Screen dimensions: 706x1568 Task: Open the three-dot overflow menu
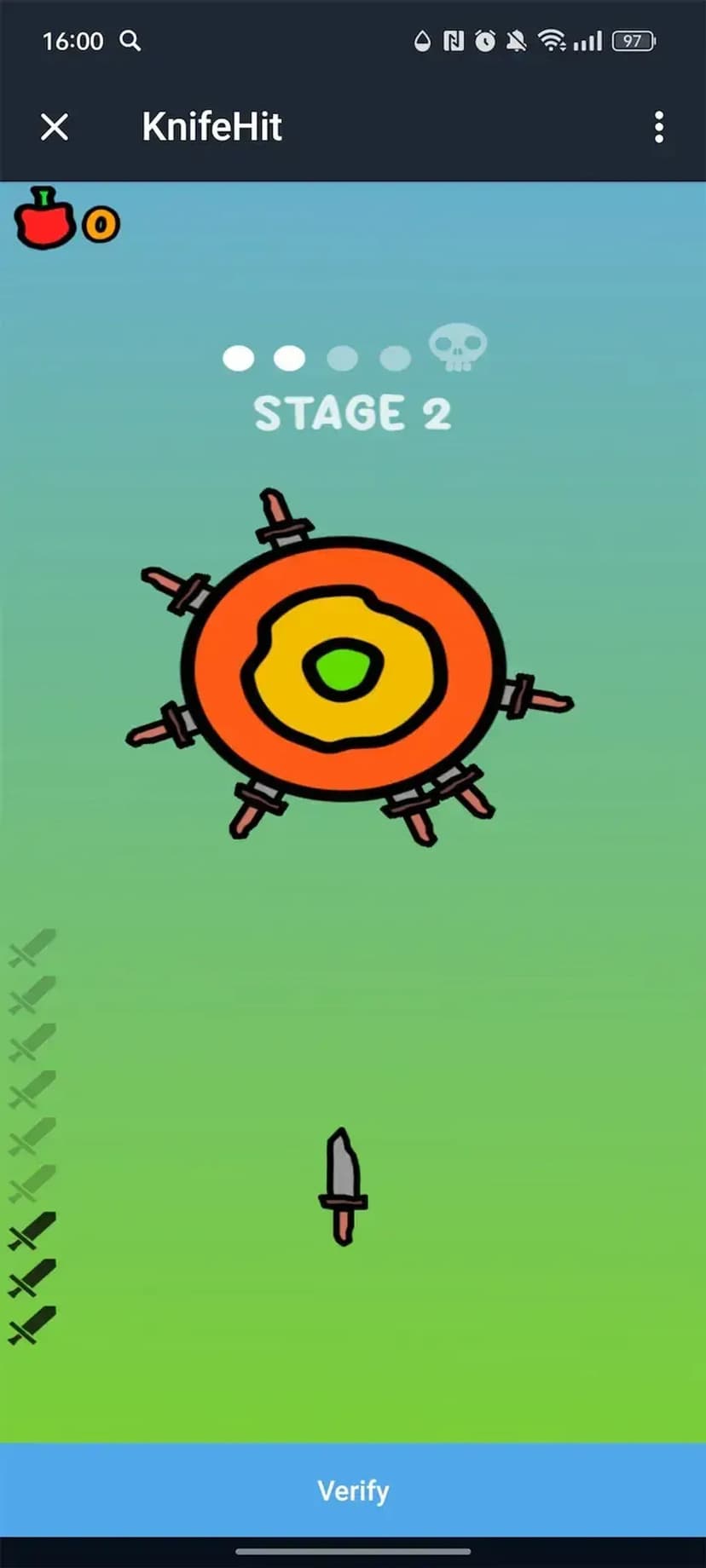(658, 128)
